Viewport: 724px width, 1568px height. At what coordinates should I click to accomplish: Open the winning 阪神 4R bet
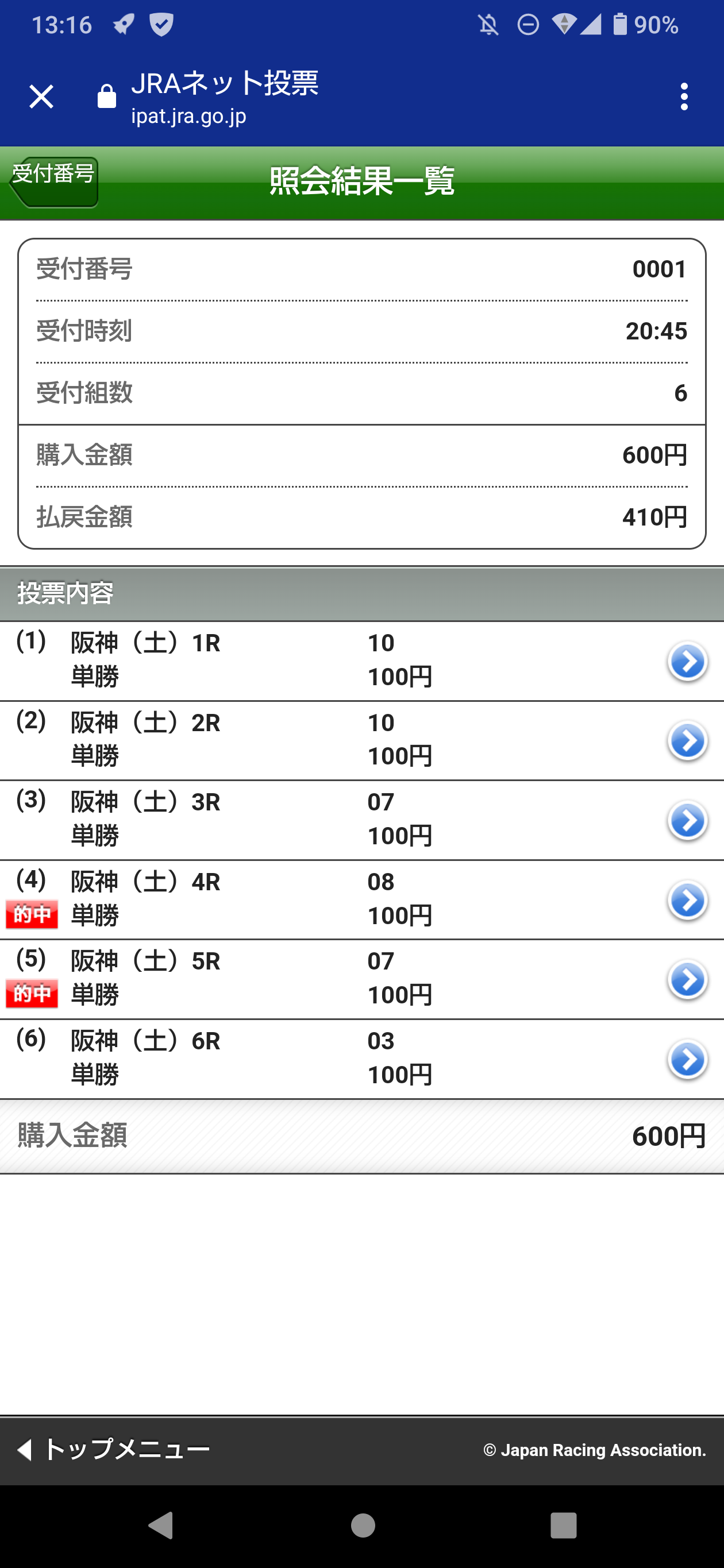[687, 900]
